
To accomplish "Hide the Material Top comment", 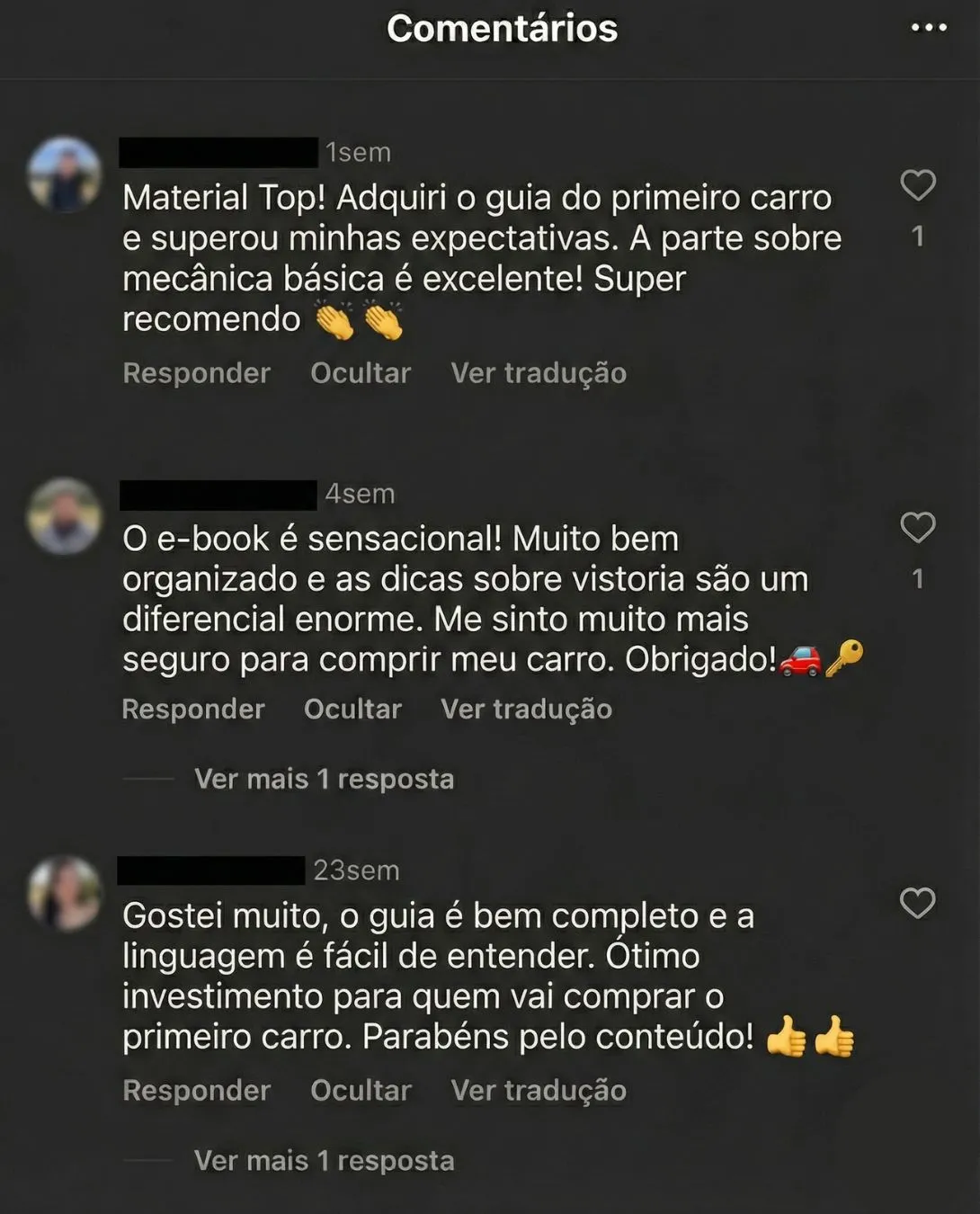I will (360, 373).
